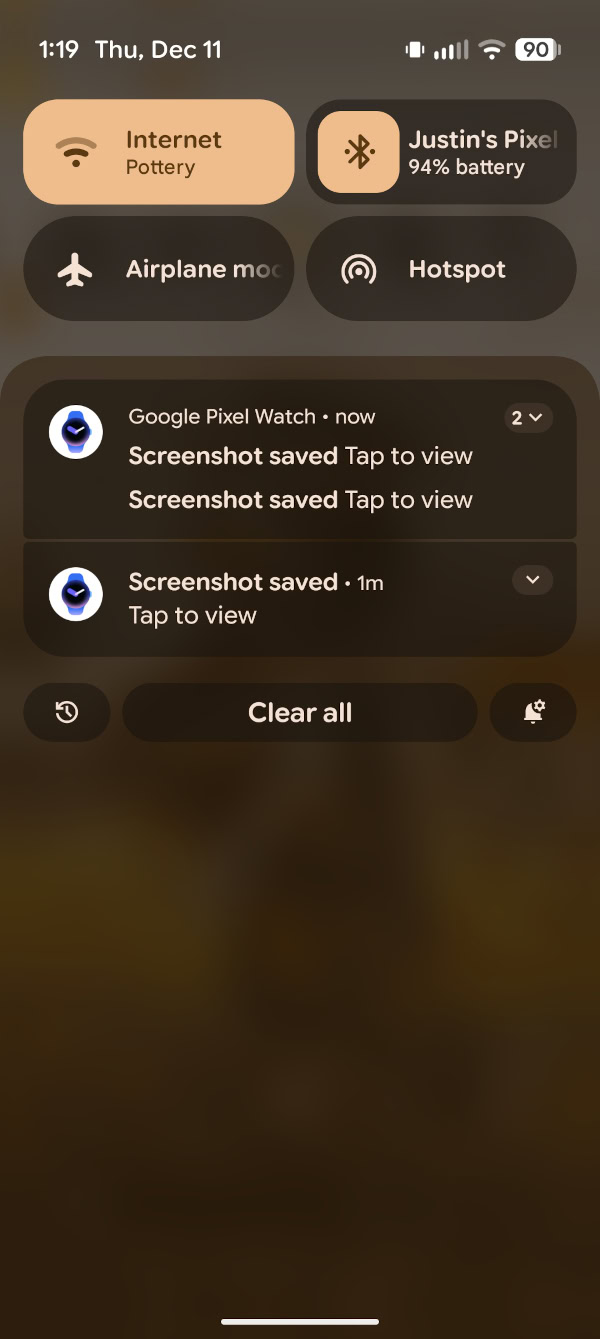
Task: Open notification history
Action: point(67,712)
